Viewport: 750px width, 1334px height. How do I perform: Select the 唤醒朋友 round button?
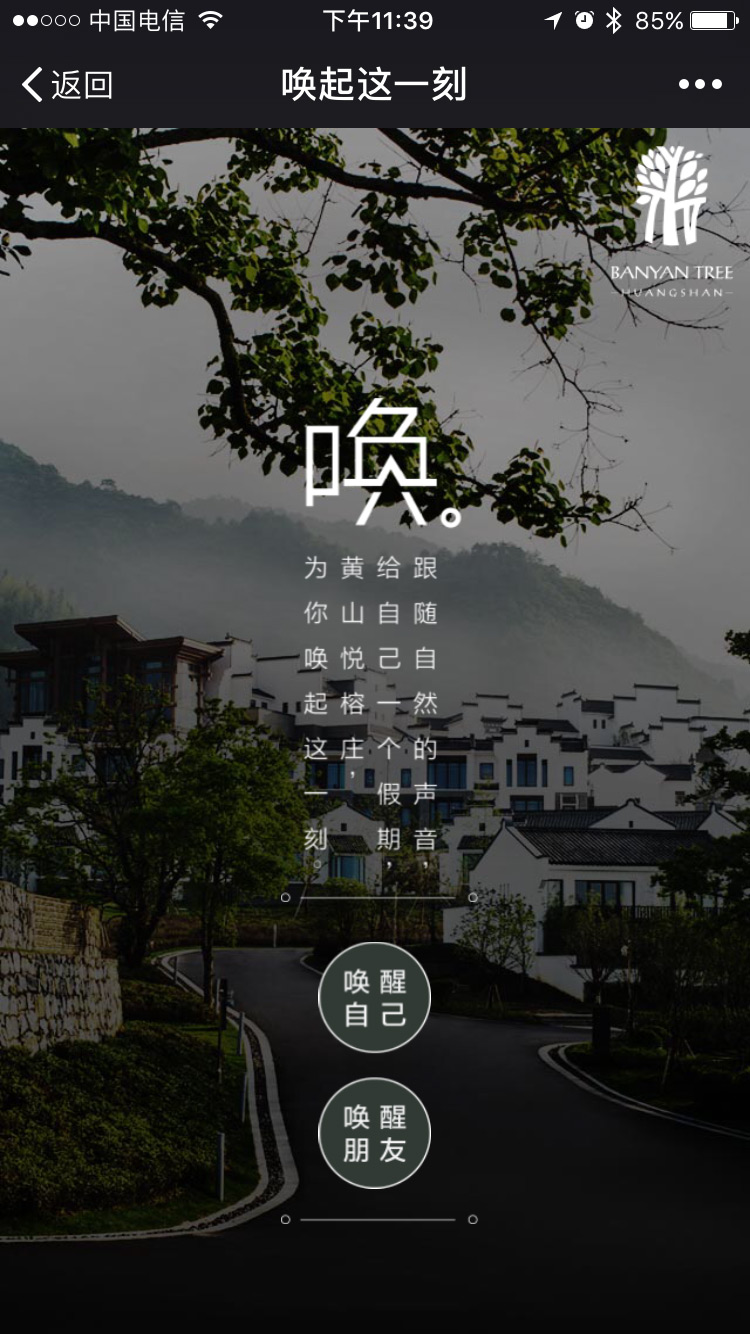click(x=374, y=1133)
